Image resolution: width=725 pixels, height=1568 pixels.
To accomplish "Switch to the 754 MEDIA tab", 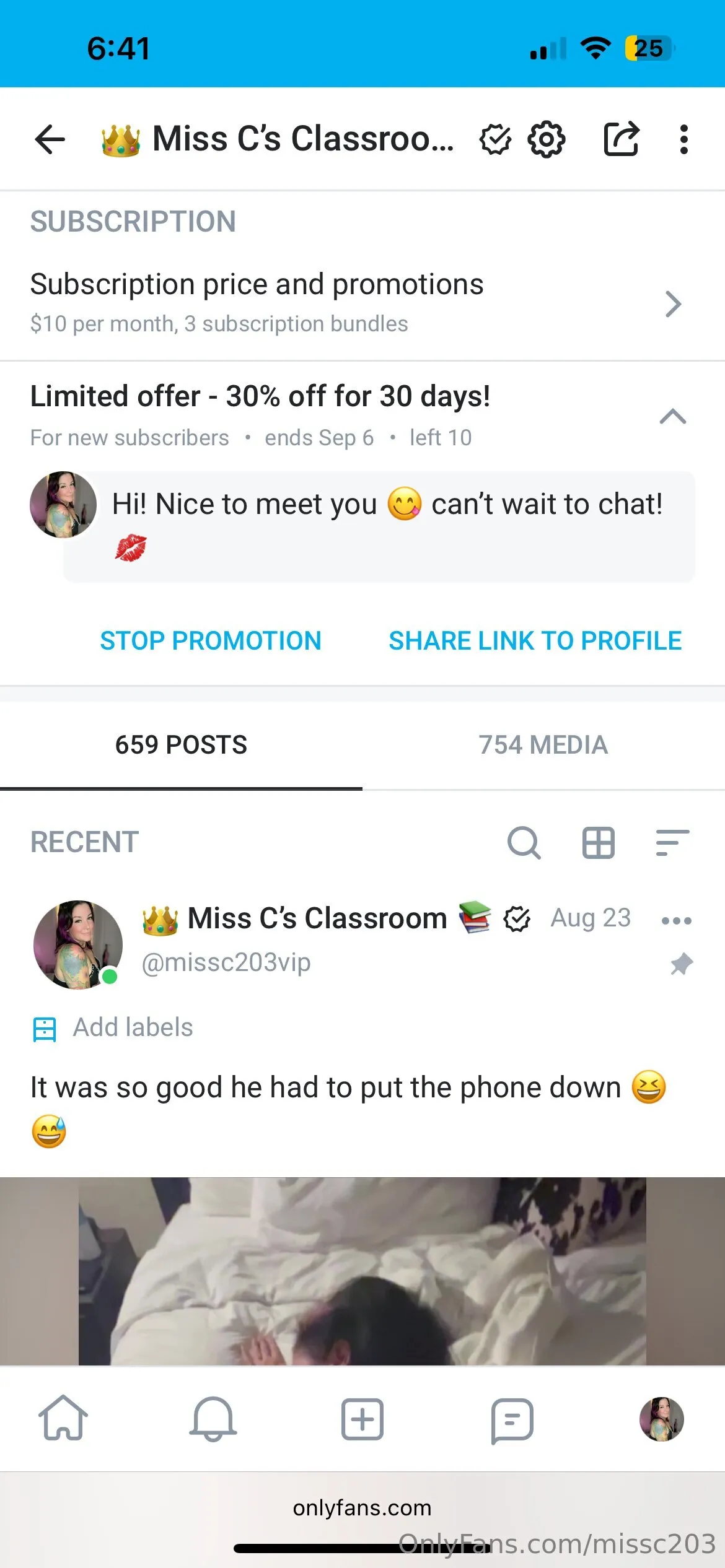I will coord(542,745).
